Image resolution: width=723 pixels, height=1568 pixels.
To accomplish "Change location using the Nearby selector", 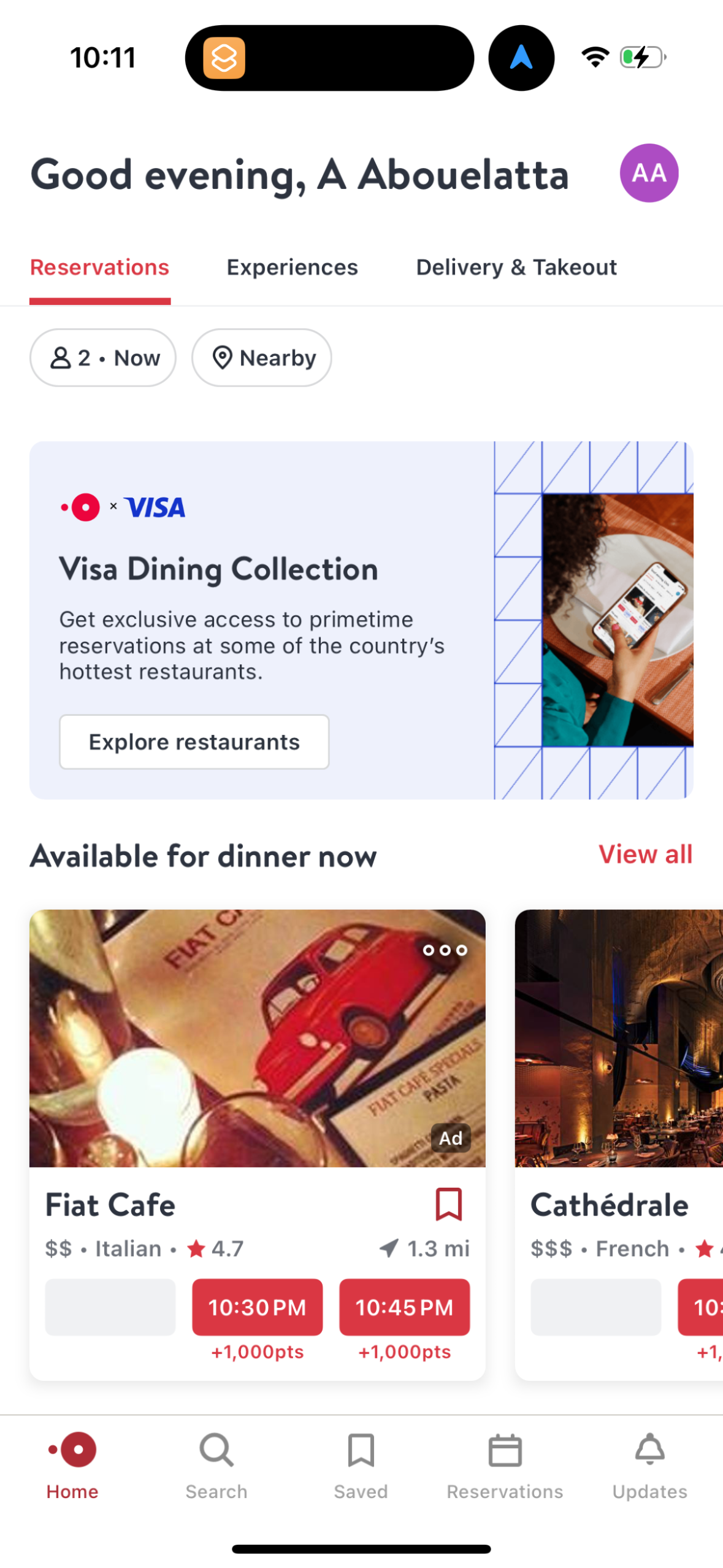I will click(x=261, y=357).
